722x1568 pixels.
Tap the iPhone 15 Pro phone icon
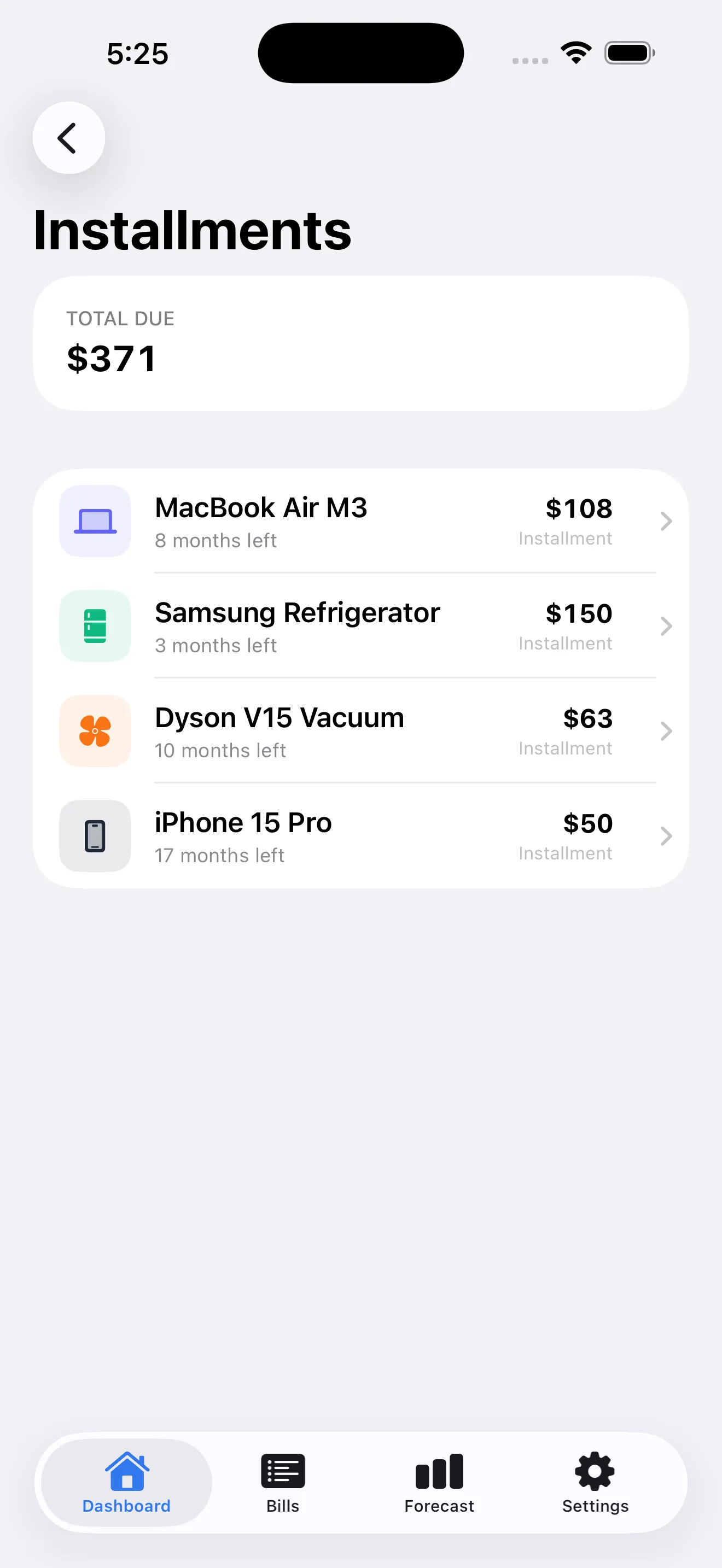click(x=95, y=836)
